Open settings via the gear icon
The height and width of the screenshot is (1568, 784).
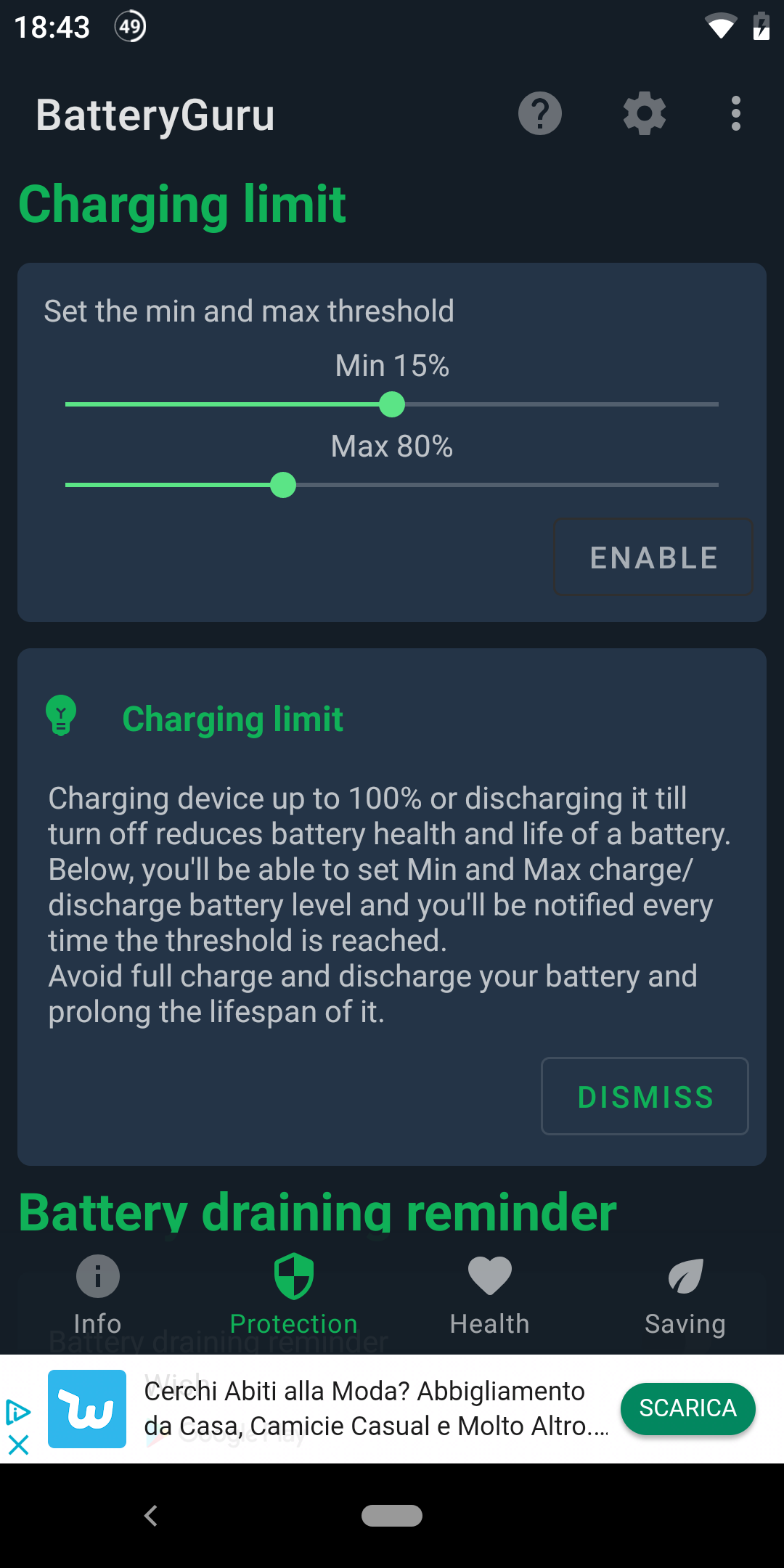click(x=644, y=114)
